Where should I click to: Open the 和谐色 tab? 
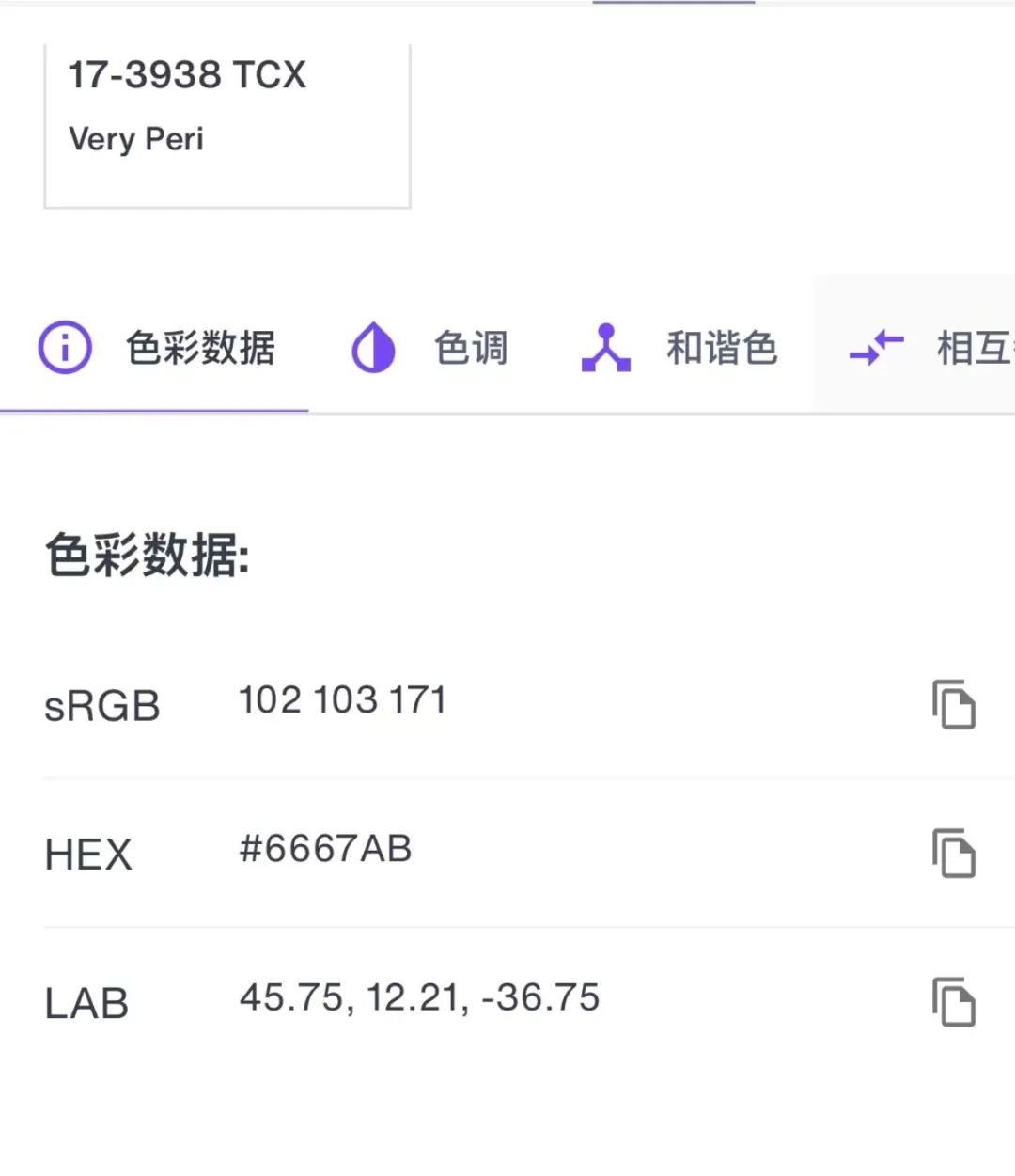point(722,348)
